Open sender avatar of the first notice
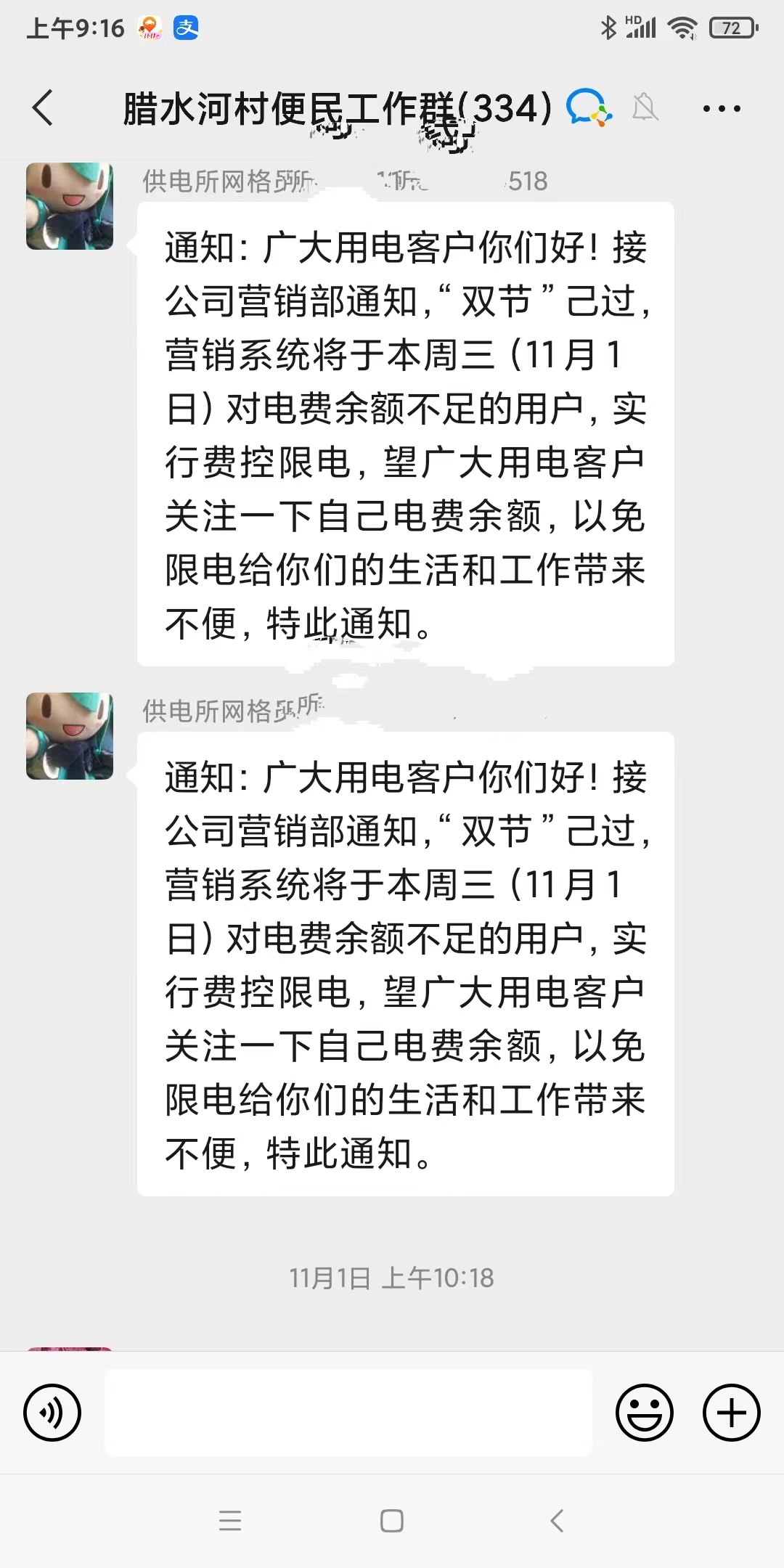The image size is (784, 1568). [x=70, y=206]
